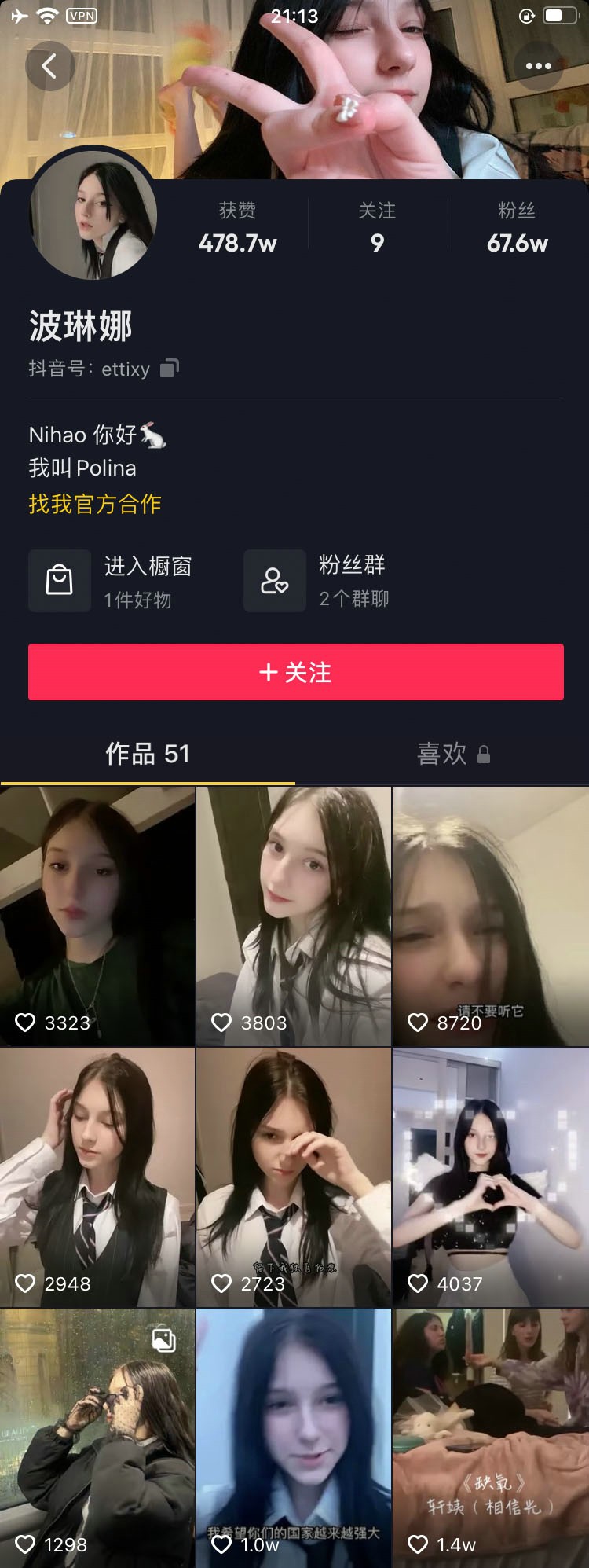Switch to the locked 喜欢 tab
Image resolution: width=589 pixels, height=1568 pixels.
click(x=453, y=754)
